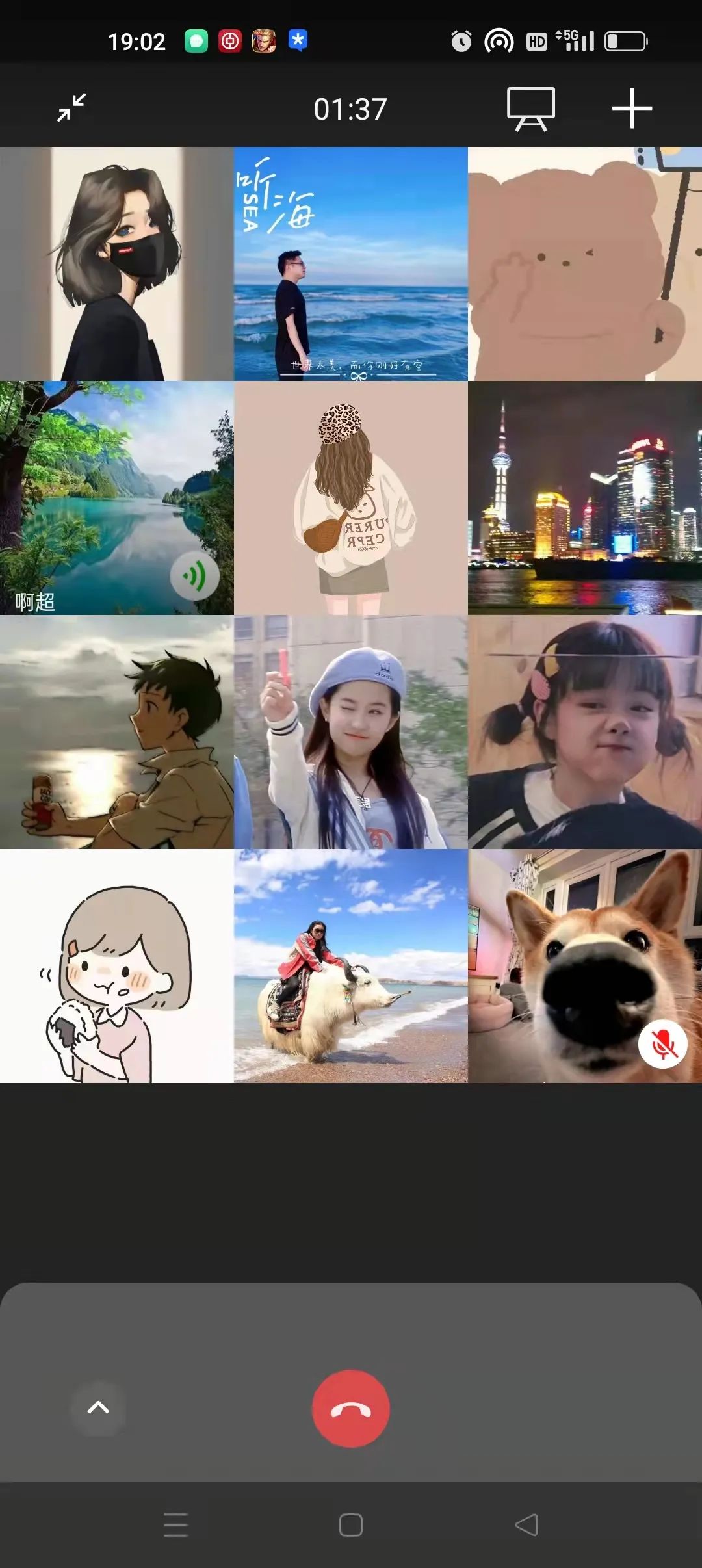The image size is (702, 1568).
Task: Expand the call options panel
Action: tap(98, 1407)
